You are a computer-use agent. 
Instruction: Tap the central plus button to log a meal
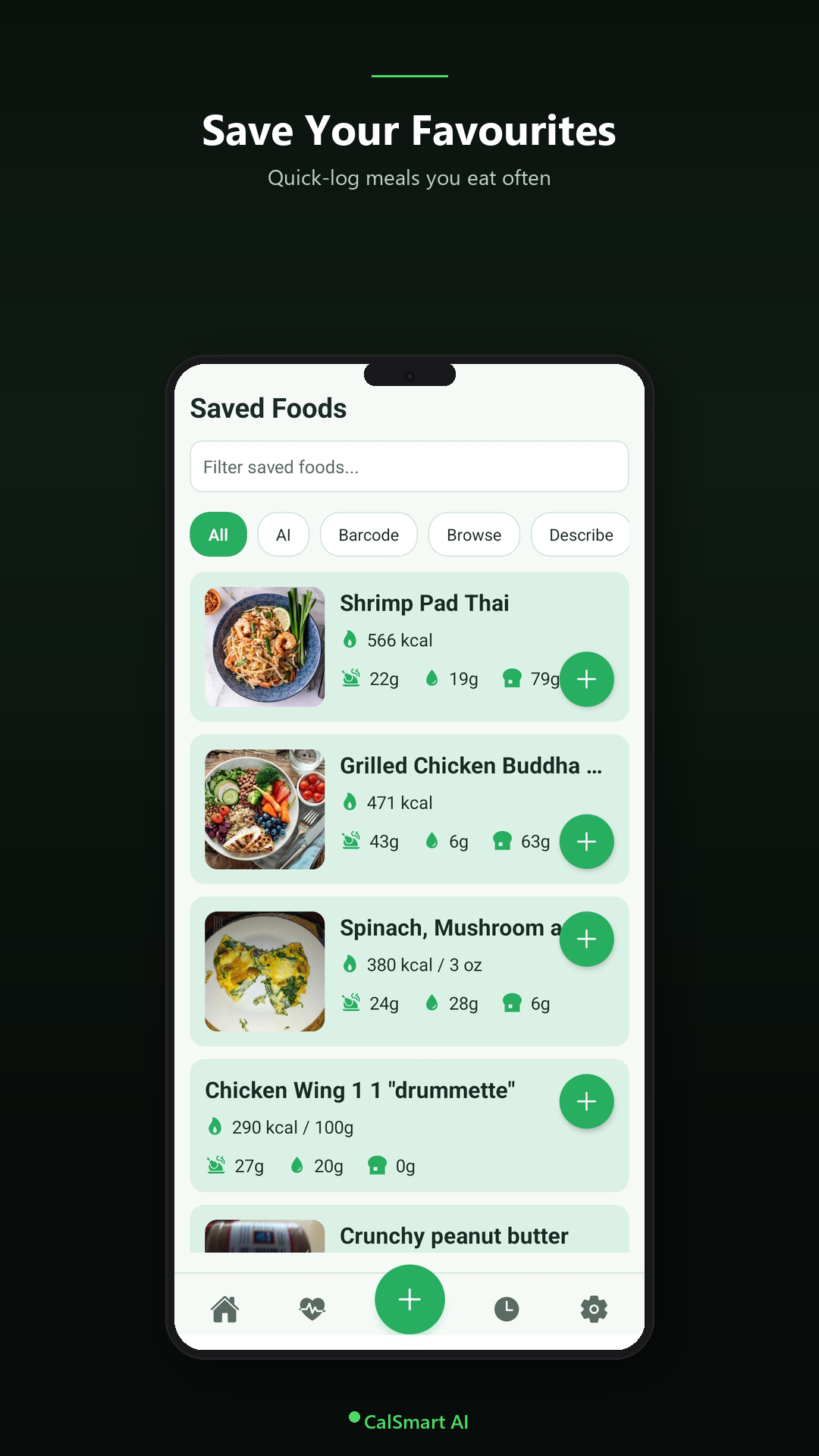(409, 1299)
